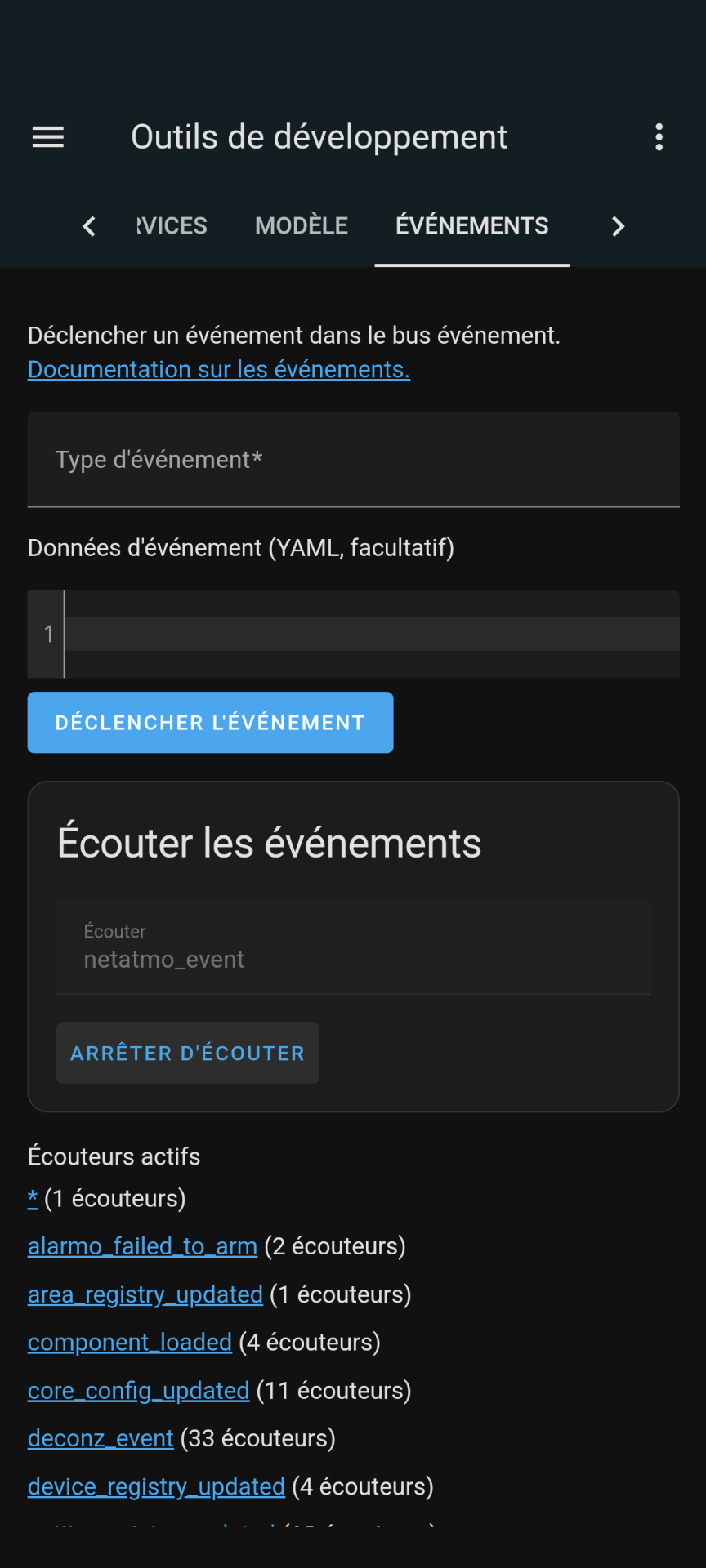Viewport: 706px width, 1568px height.
Task: Stop listening with Arrêter d'écouter
Action: click(x=187, y=1053)
